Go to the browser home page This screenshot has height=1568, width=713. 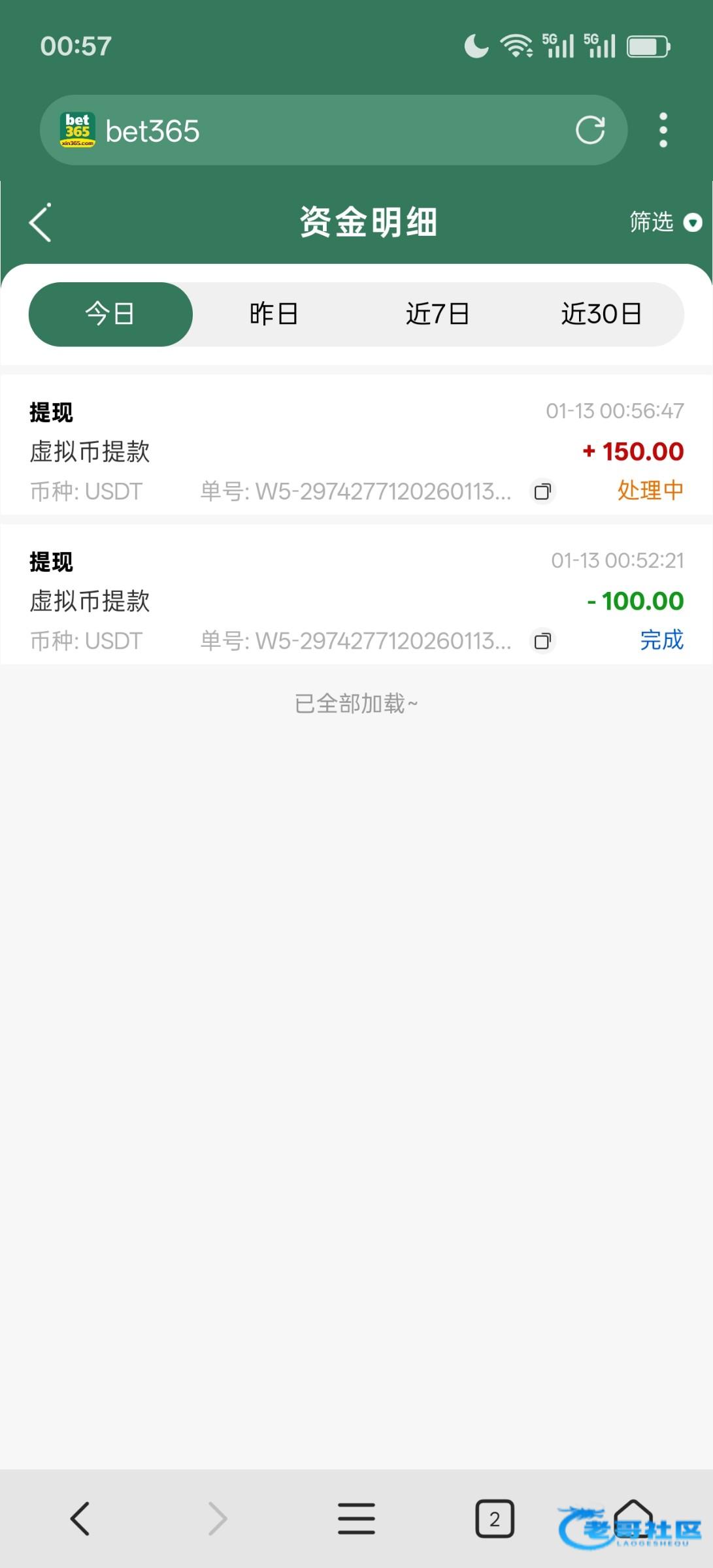633,1518
